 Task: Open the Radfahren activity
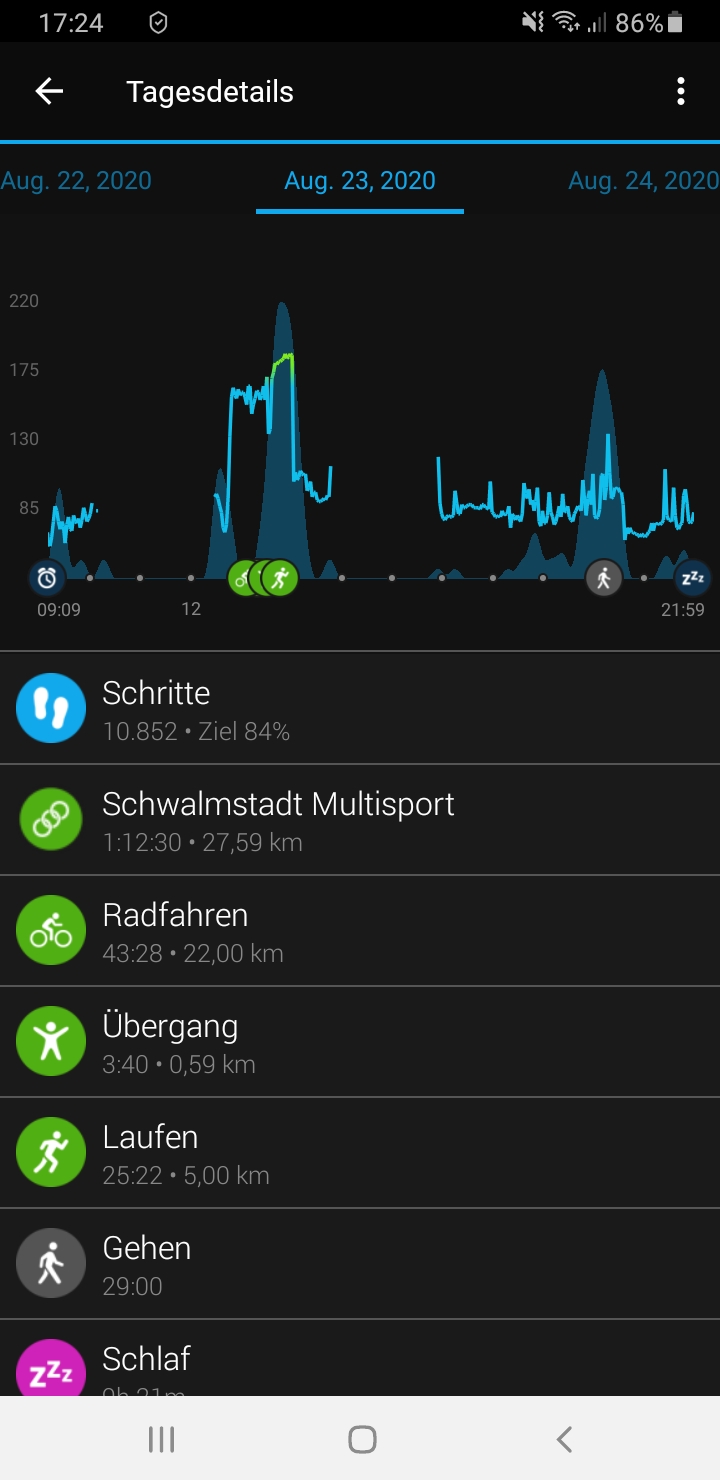point(360,931)
